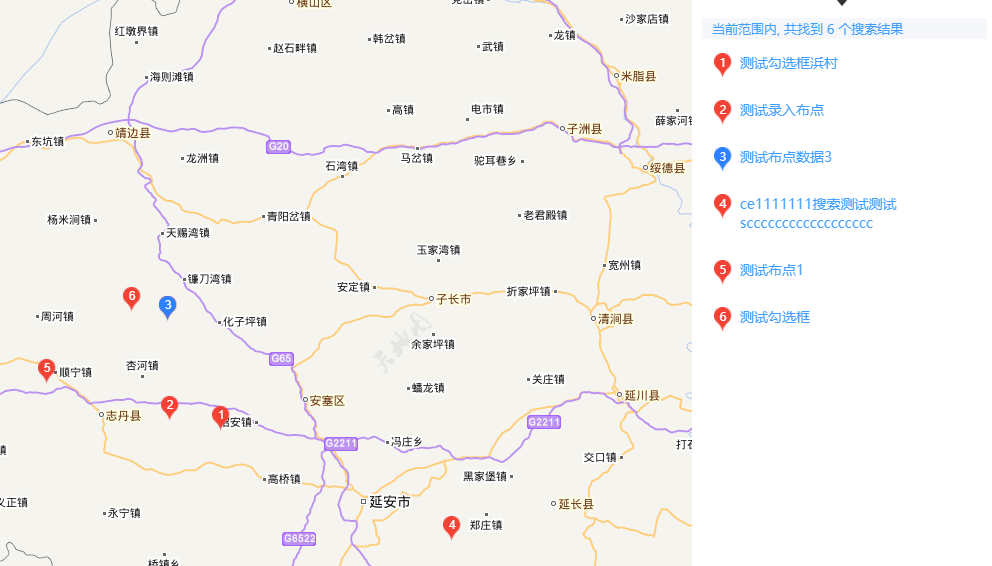Tap map marker 4 near 郑庄镇
The width and height of the screenshot is (992, 566).
(452, 526)
